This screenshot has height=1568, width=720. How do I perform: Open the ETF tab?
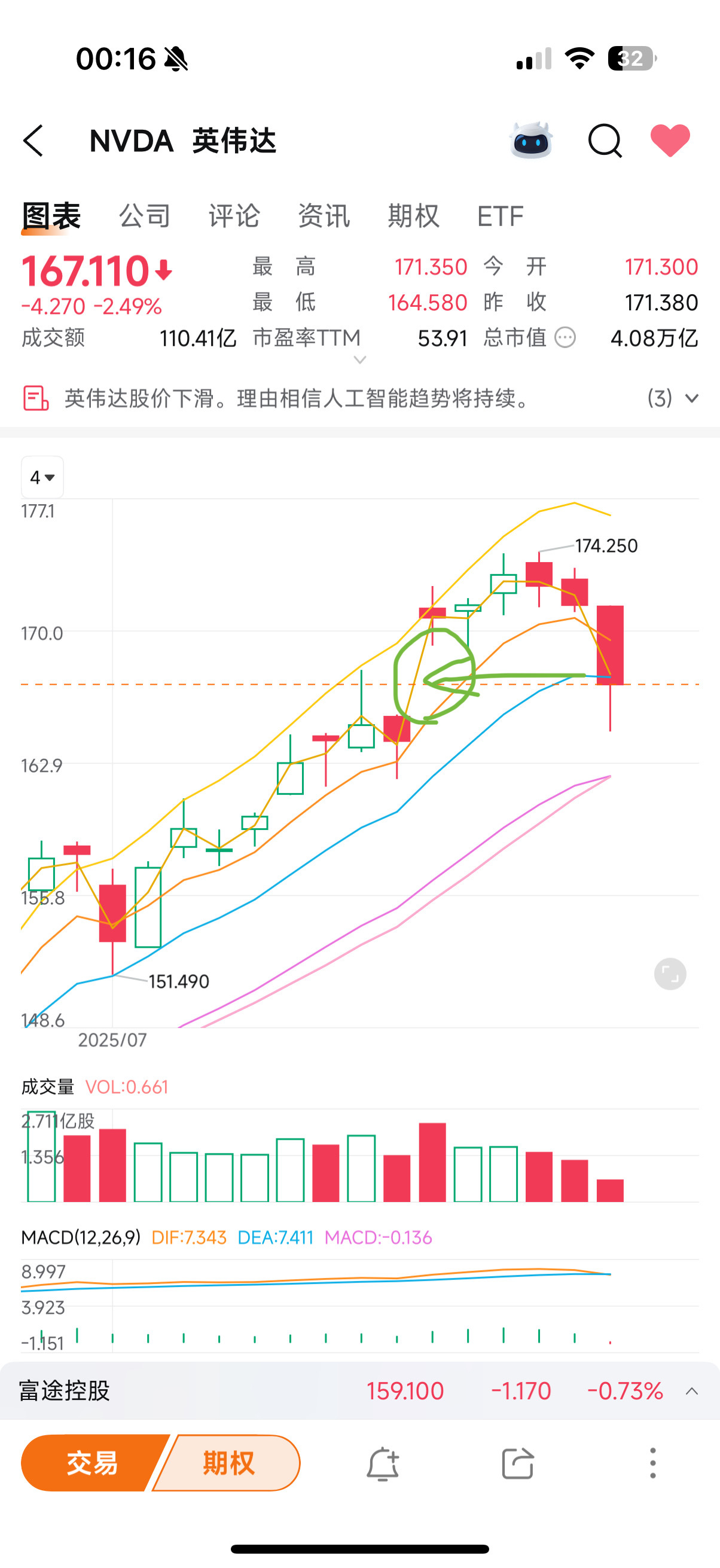tap(500, 215)
